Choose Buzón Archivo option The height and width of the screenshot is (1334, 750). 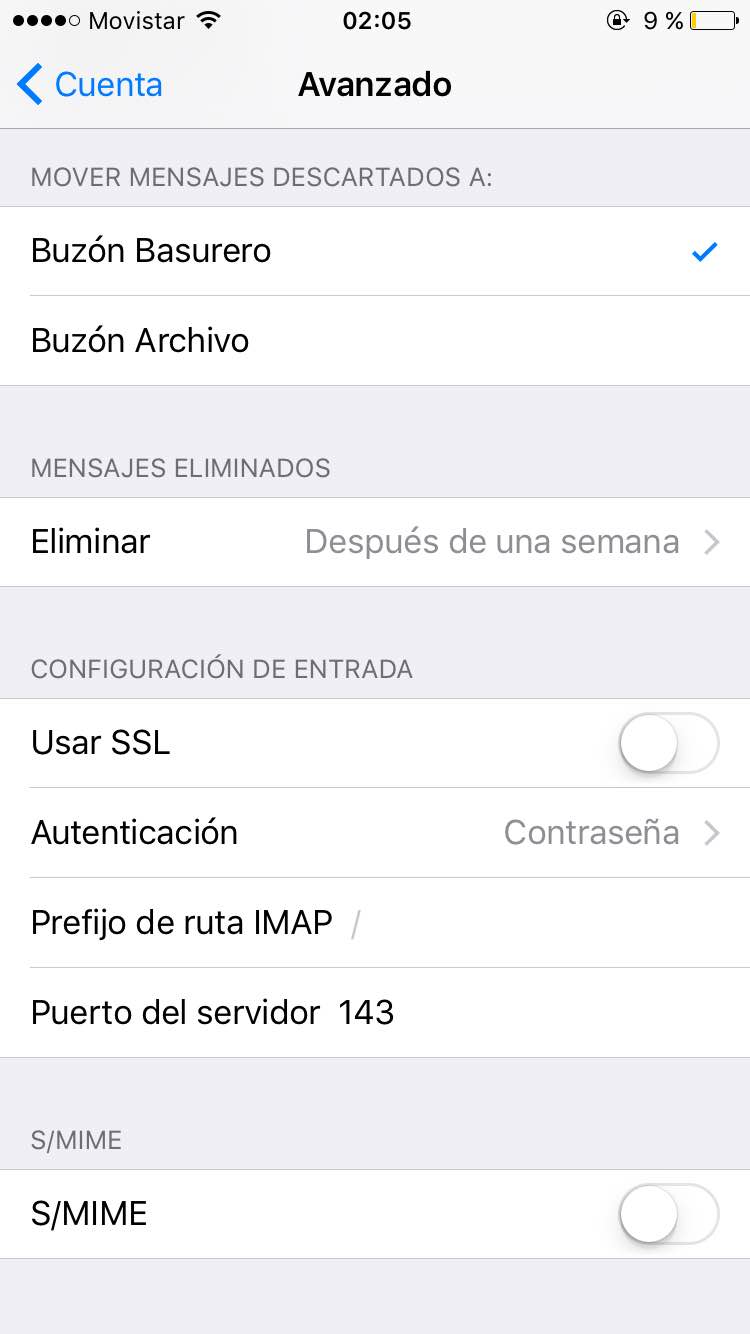pos(375,341)
